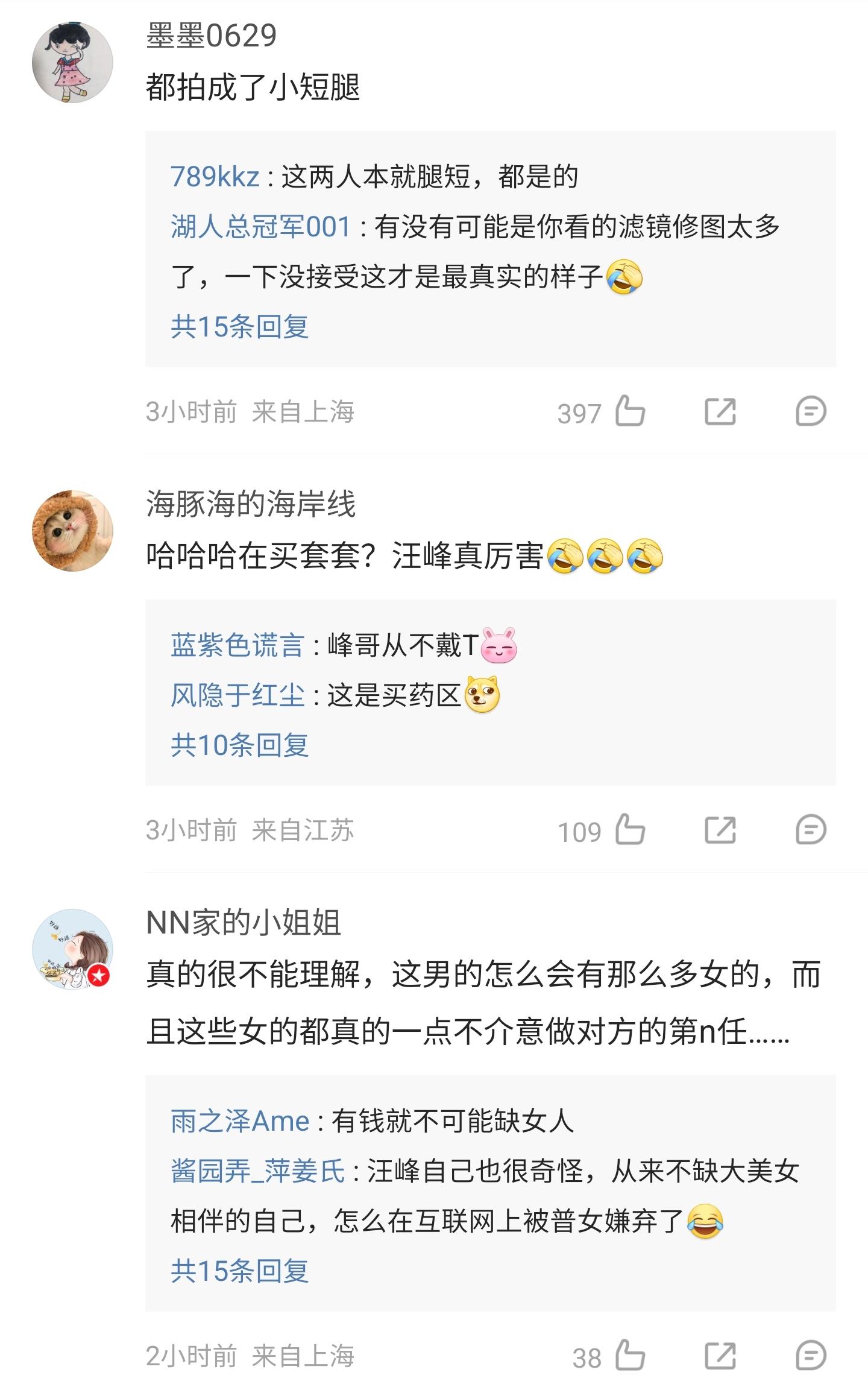Expand 共15条回复 under 墨墨0629's comment

coord(240,327)
